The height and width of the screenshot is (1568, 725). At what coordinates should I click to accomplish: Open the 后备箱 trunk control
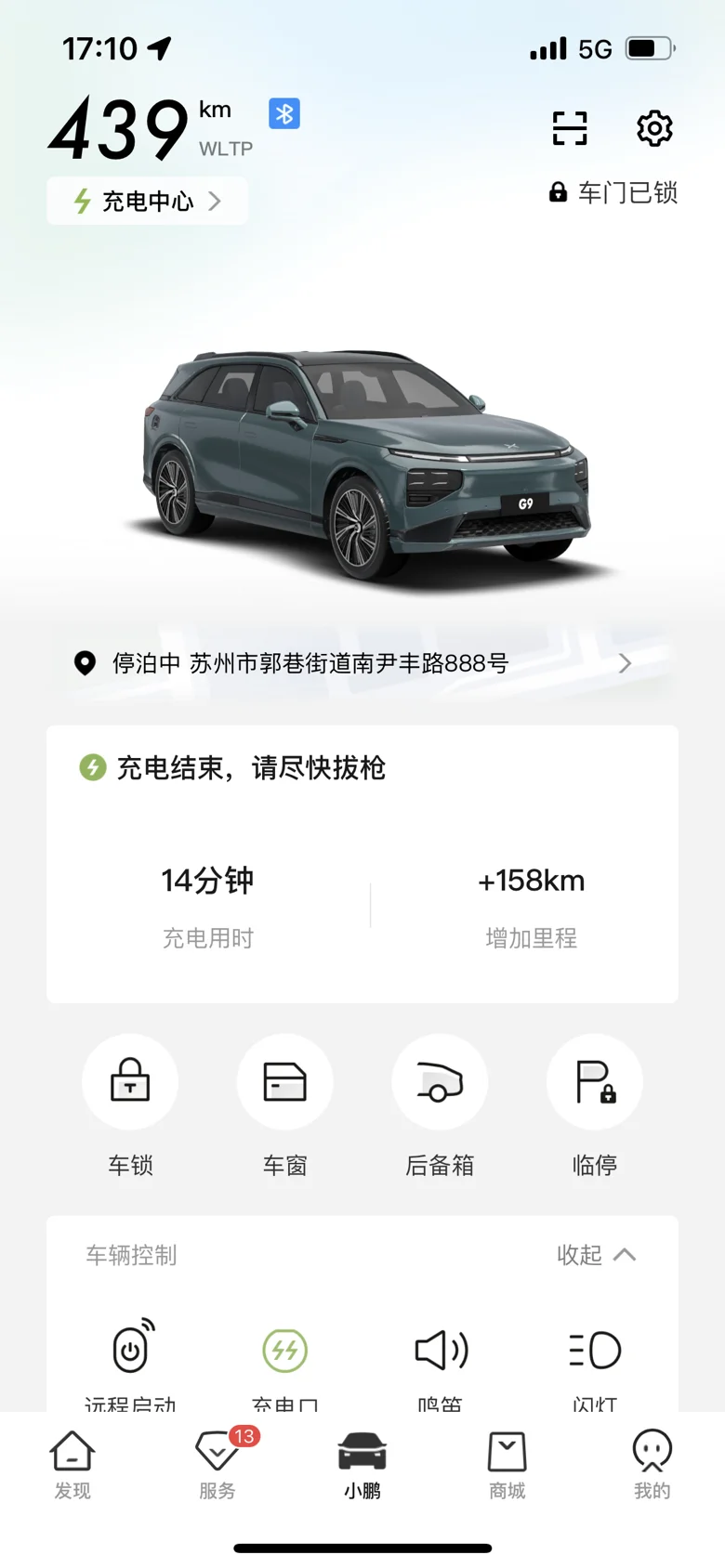coord(440,1107)
